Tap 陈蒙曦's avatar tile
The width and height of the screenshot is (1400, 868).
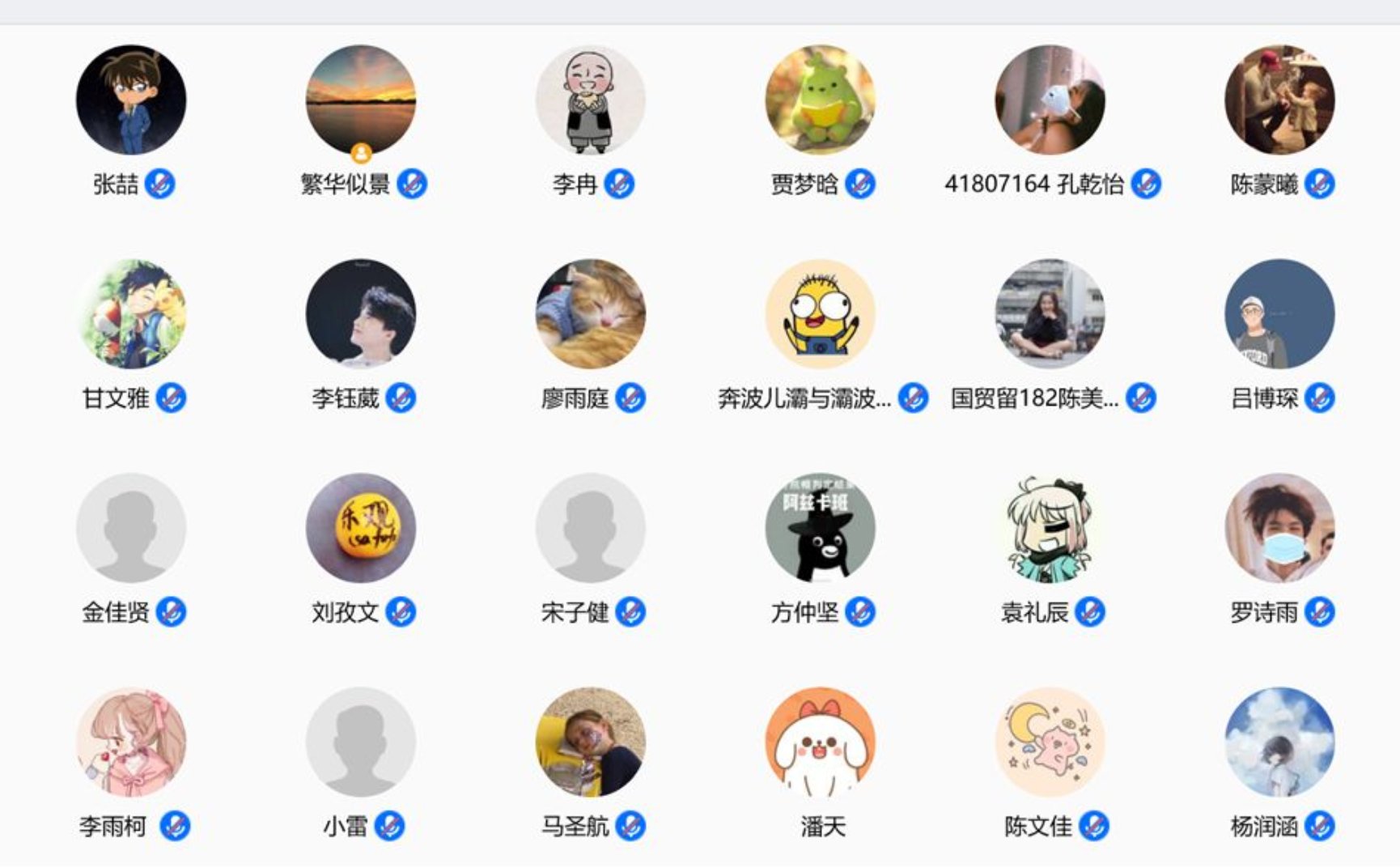tap(1280, 100)
